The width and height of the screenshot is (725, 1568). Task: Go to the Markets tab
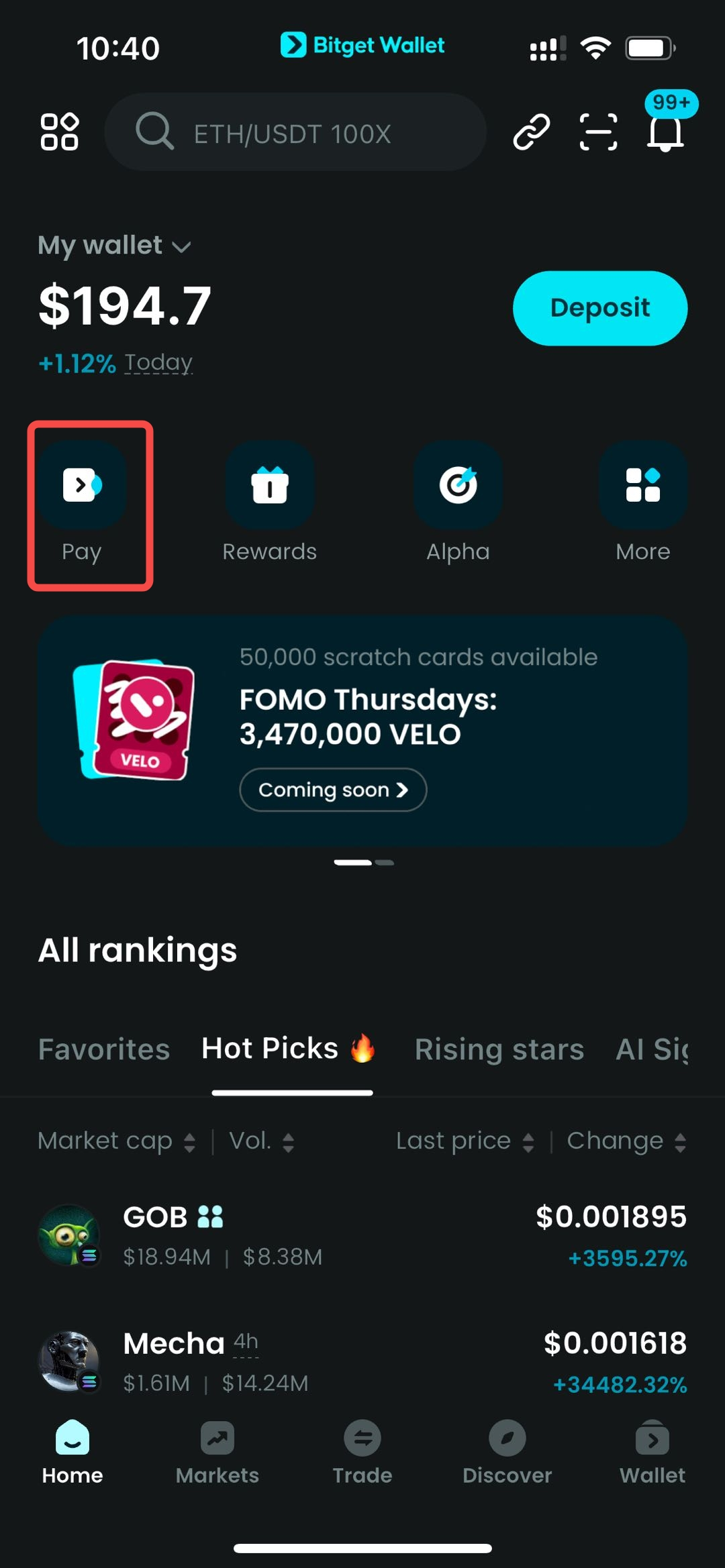pyautogui.click(x=217, y=1453)
